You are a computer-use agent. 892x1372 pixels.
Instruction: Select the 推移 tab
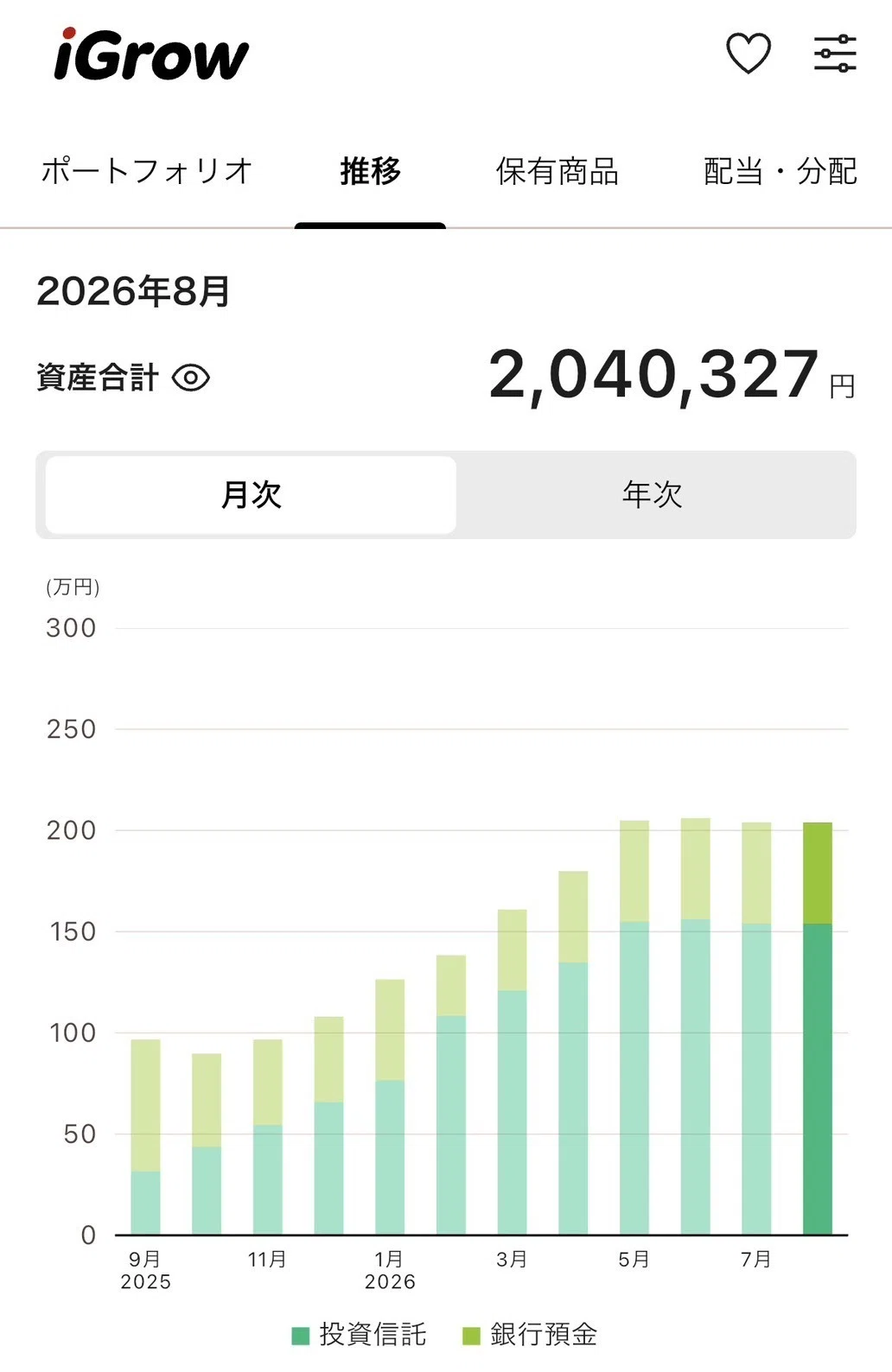click(370, 171)
